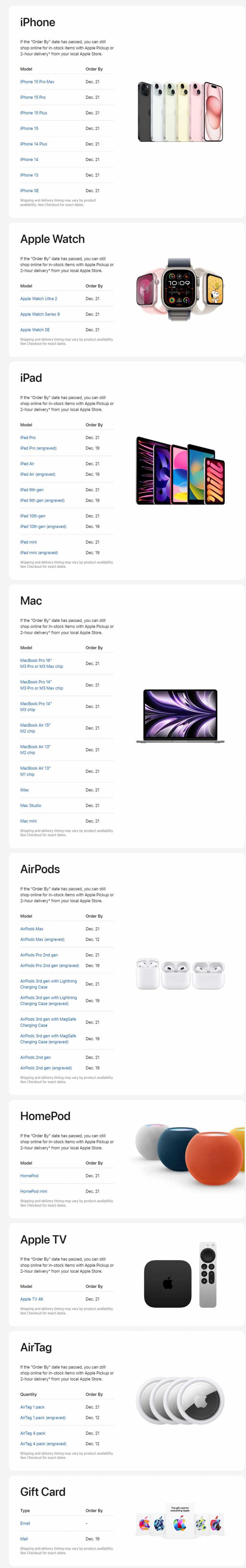The width and height of the screenshot is (246, 1568).
Task: Open MacBook Pro 16" link
Action: tap(36, 660)
